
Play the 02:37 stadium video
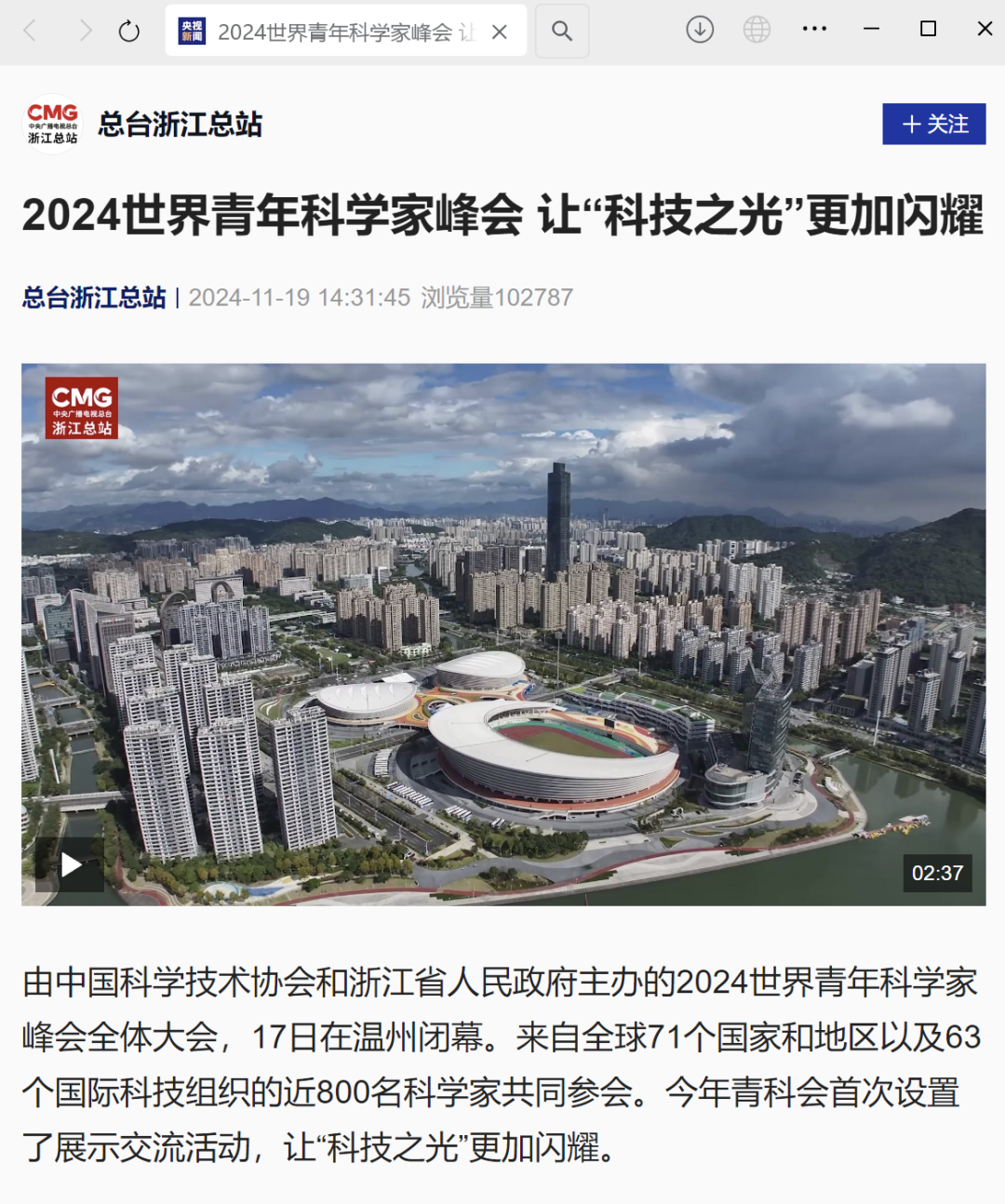tap(71, 865)
